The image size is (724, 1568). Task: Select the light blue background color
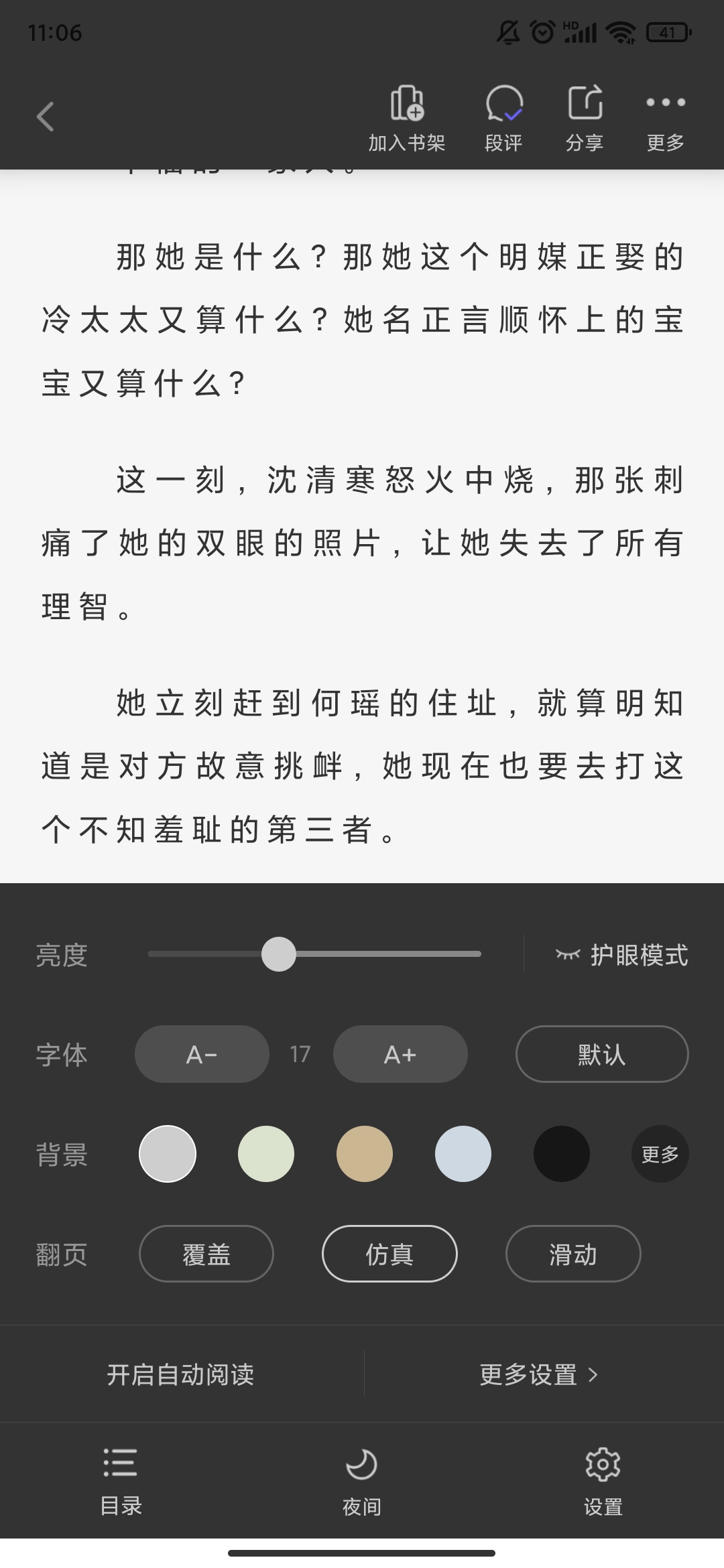[463, 1154]
